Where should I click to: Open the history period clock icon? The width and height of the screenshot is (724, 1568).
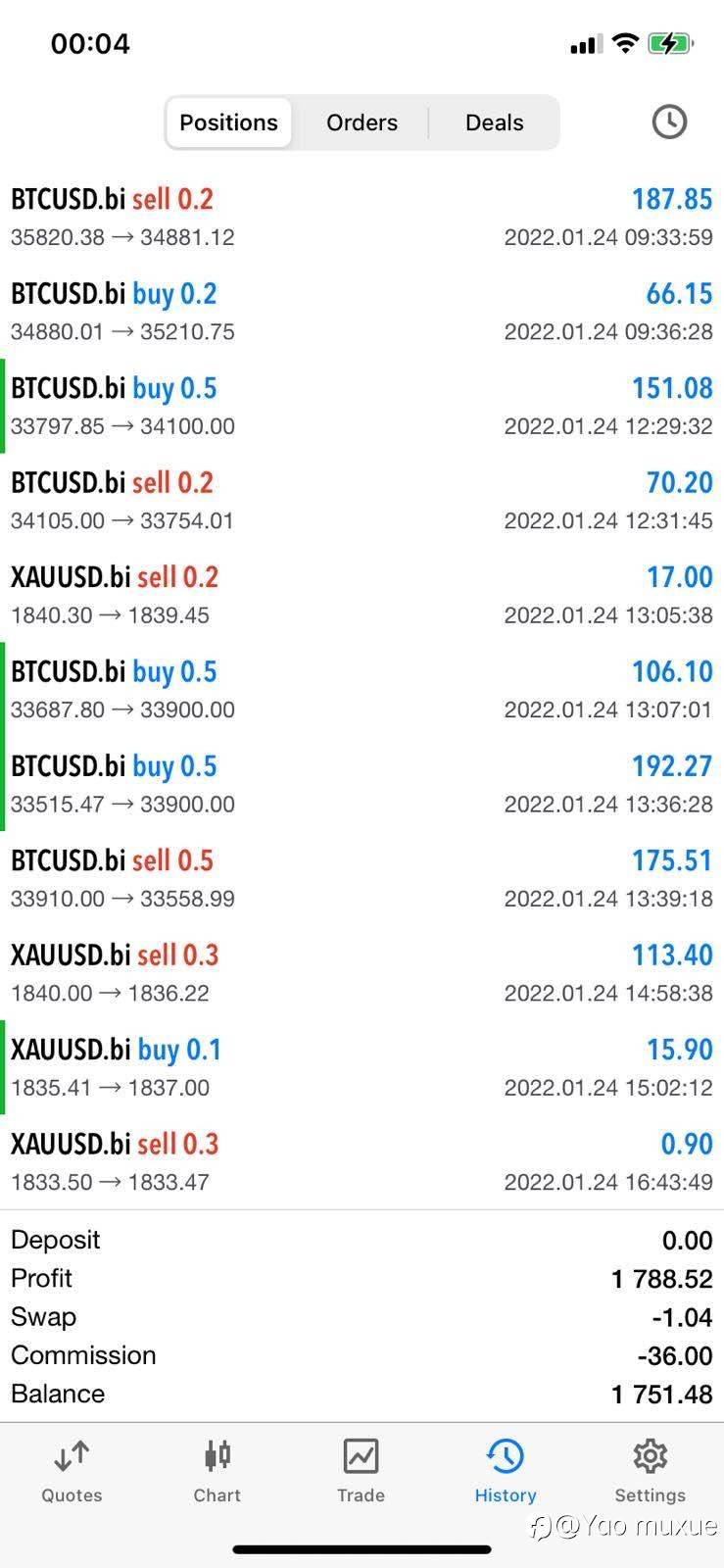coord(669,122)
